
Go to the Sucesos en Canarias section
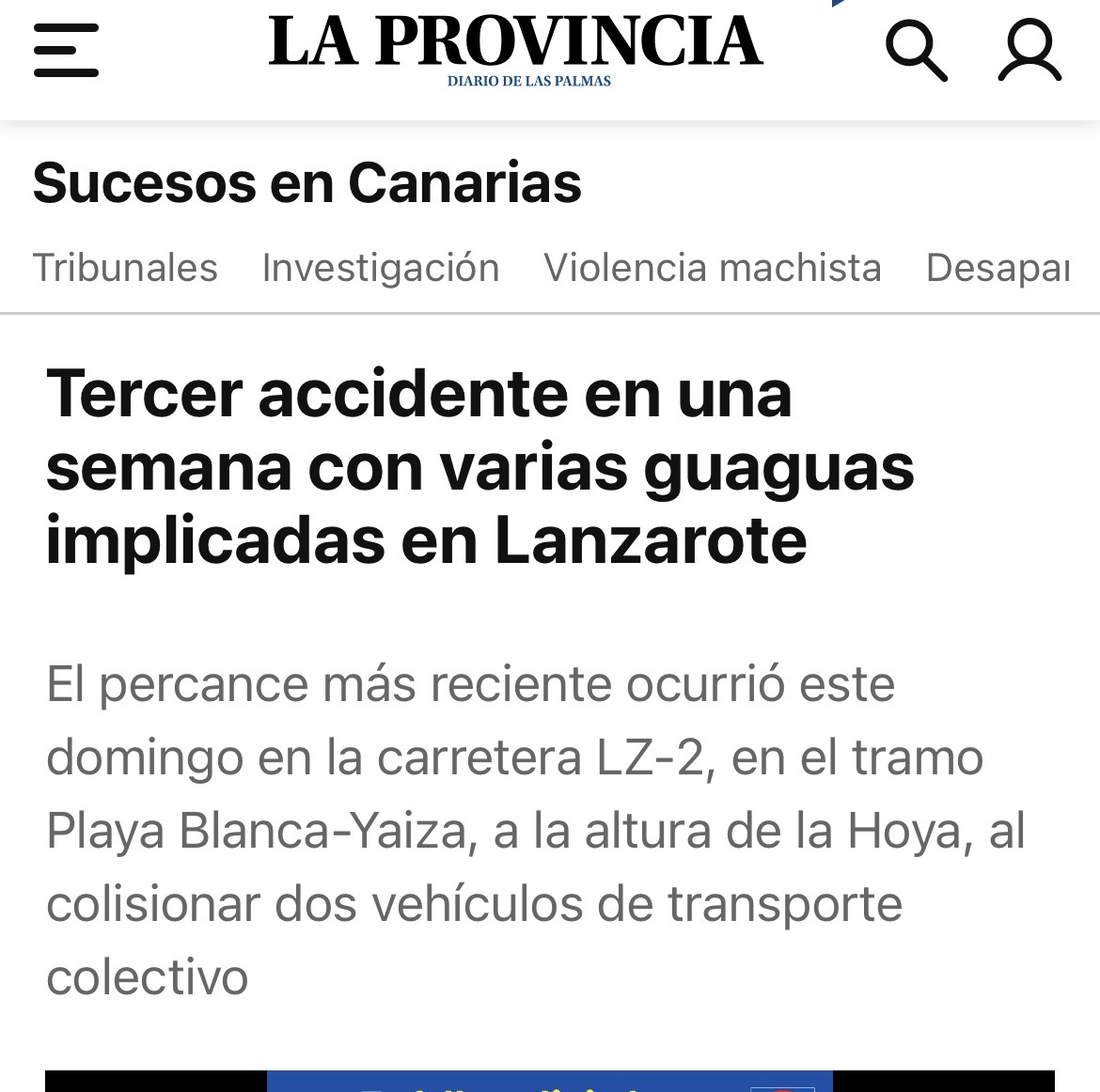tap(306, 182)
